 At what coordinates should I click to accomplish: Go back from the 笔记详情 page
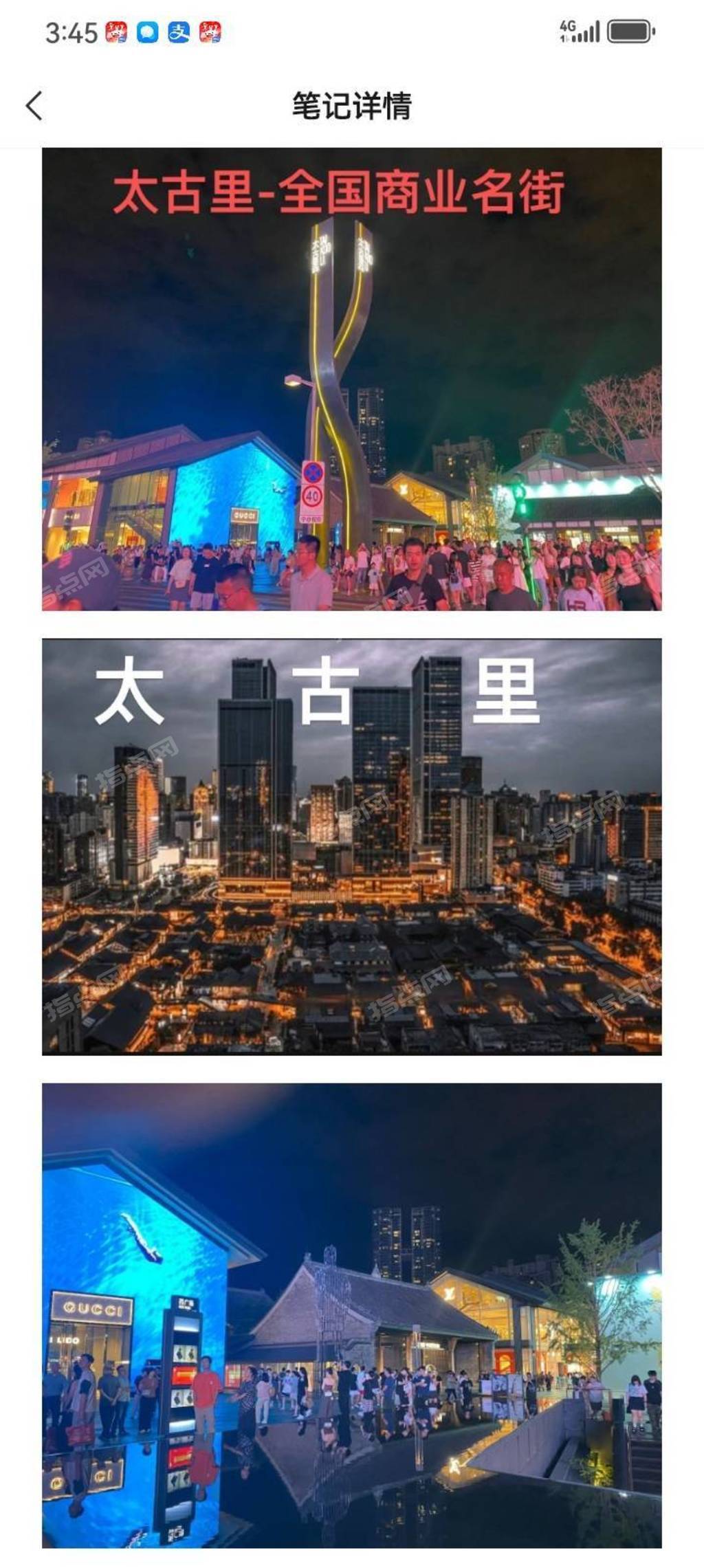coord(34,106)
